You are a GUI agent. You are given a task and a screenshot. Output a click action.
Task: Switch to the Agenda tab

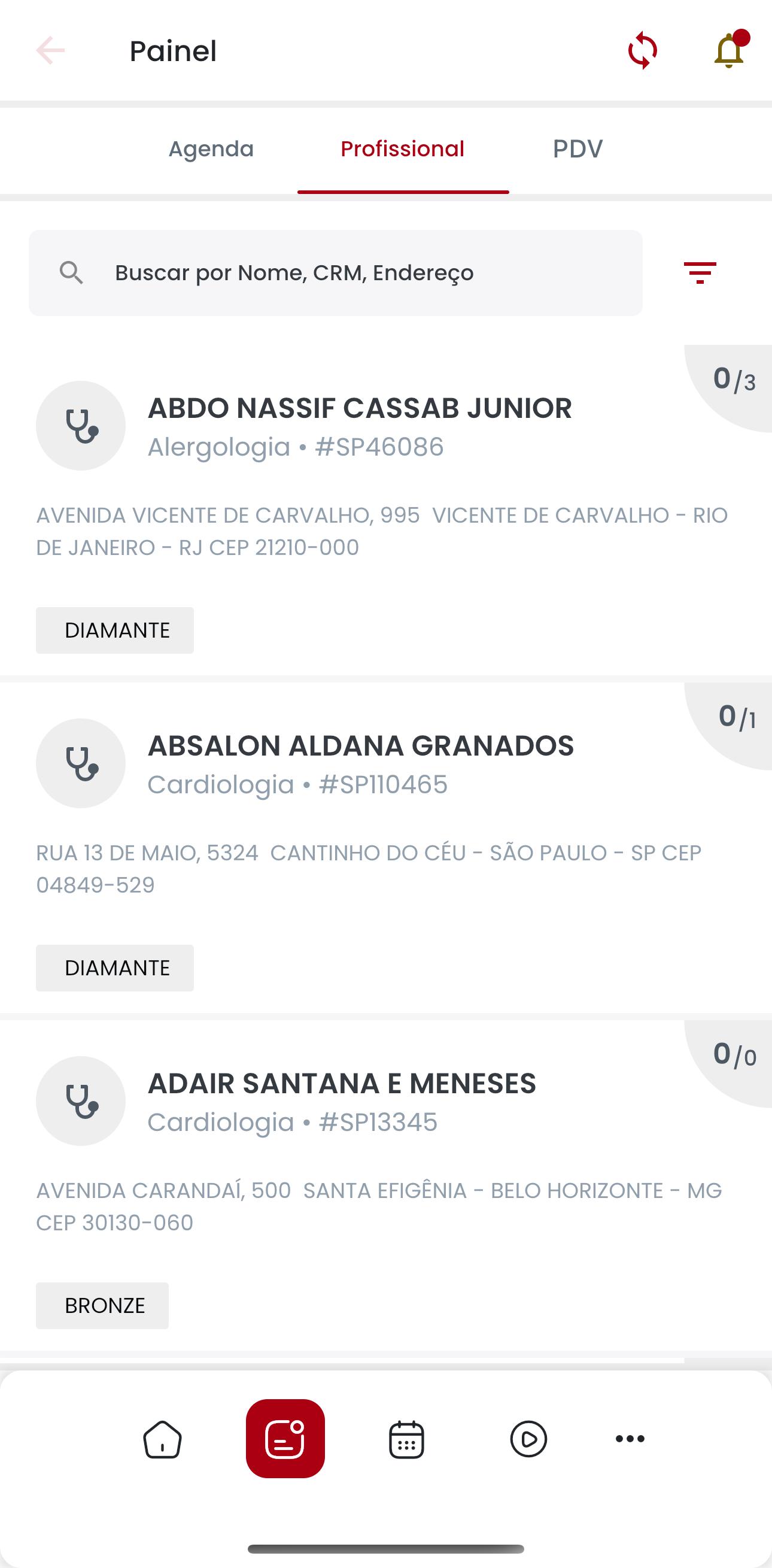[x=211, y=148]
